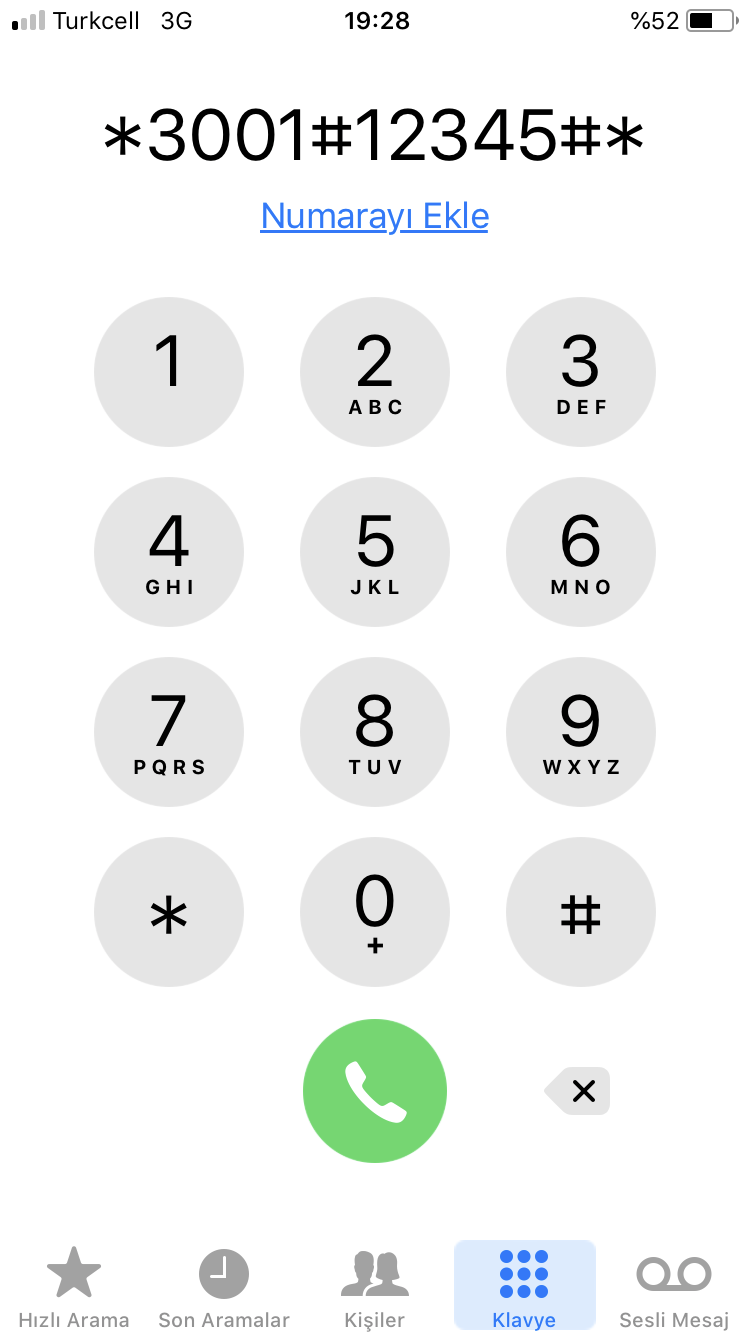Select the Klavye tab

524,1286
